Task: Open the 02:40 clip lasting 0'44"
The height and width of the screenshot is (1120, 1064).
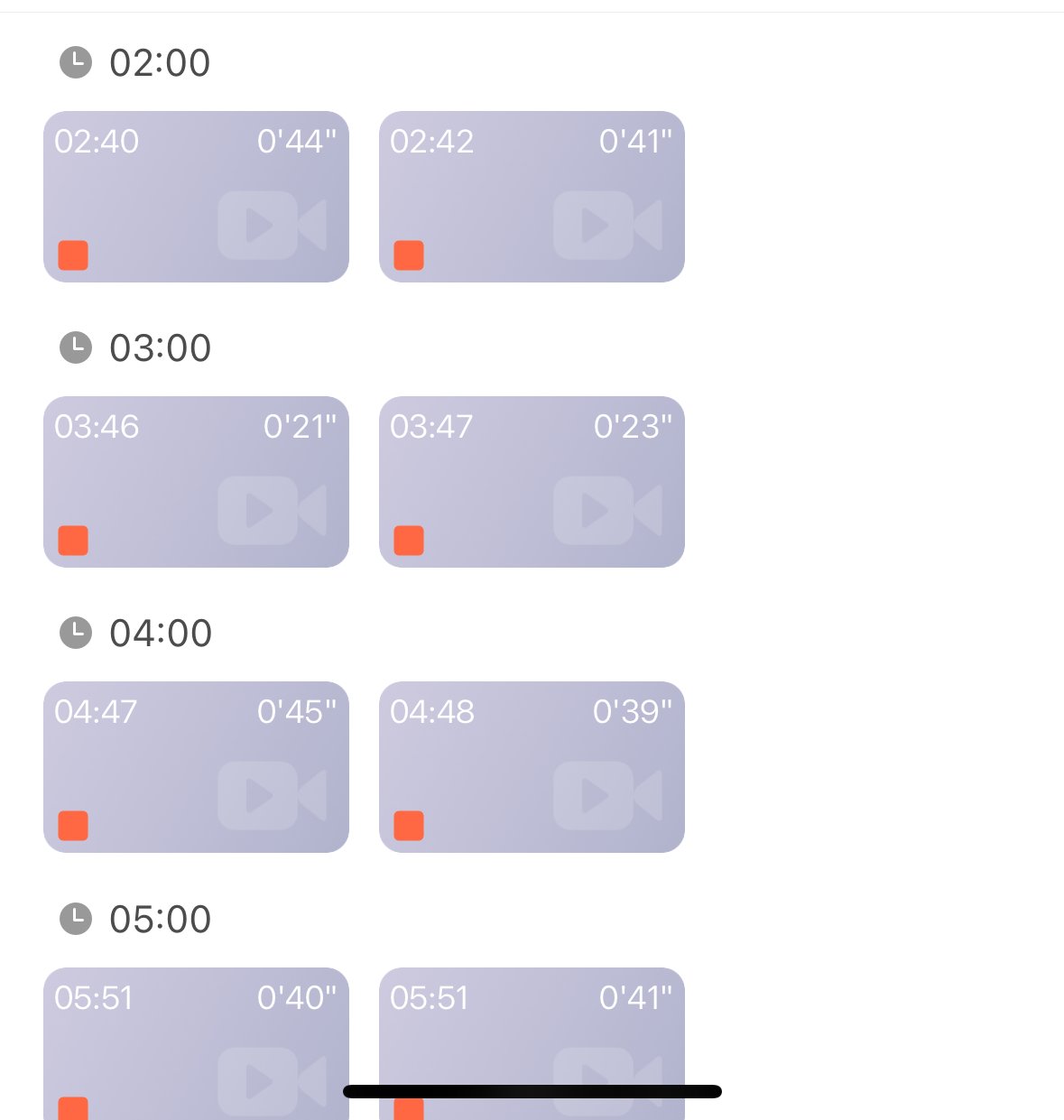Action: [196, 197]
